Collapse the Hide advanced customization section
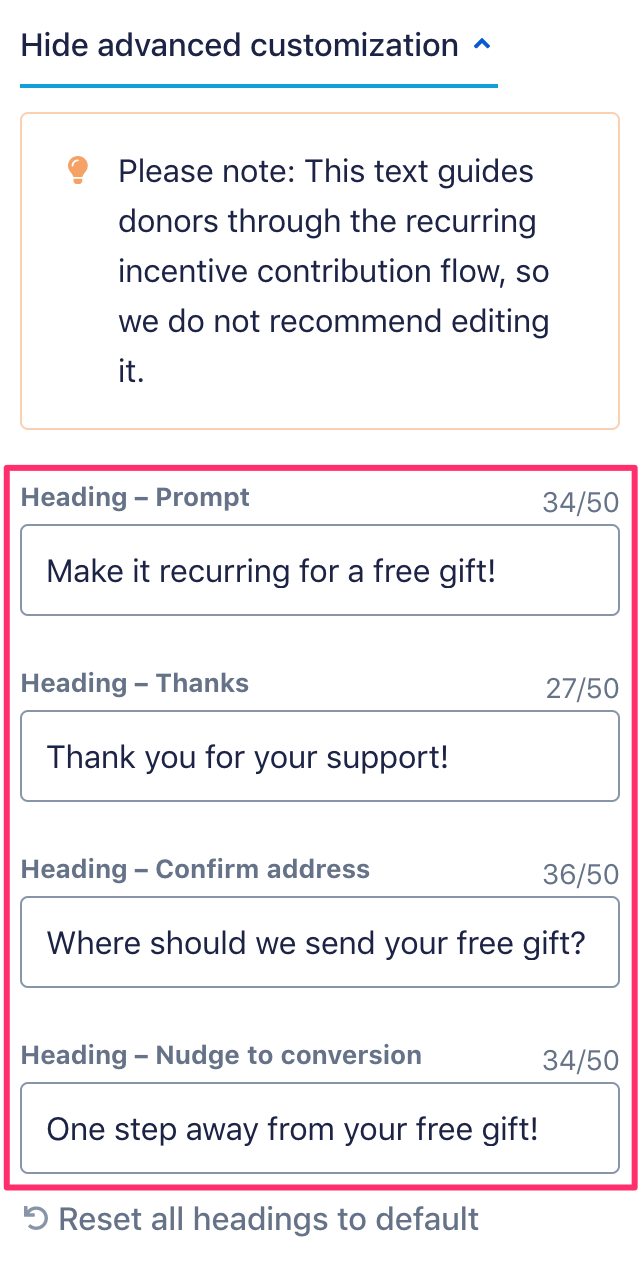The width and height of the screenshot is (640, 1264). pyautogui.click(x=257, y=46)
